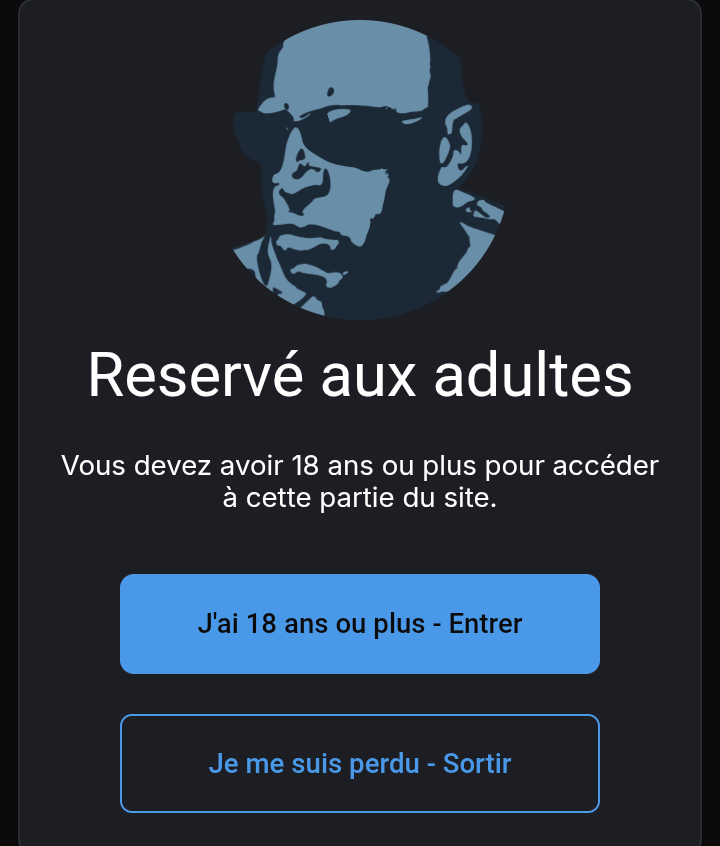Leave via Je me suis perdu - Sortir
Viewport: 720px width, 846px height.
pos(360,764)
